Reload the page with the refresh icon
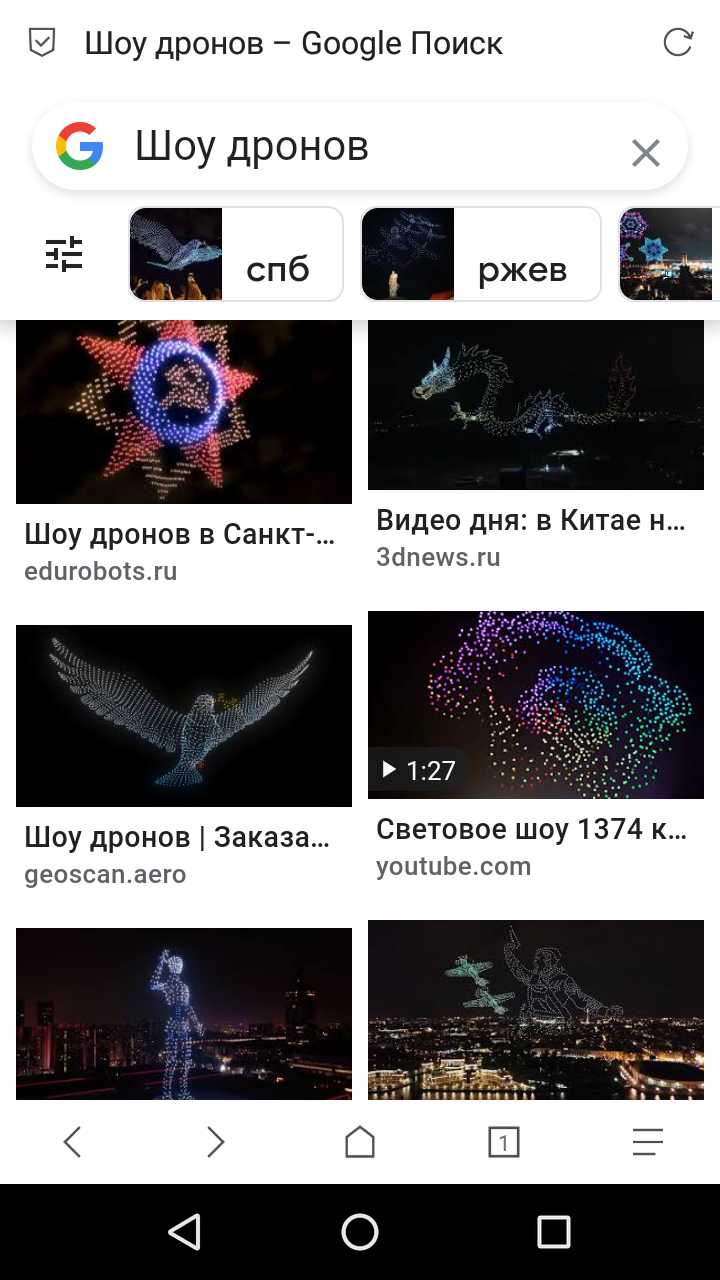Viewport: 720px width, 1280px height. click(x=678, y=43)
